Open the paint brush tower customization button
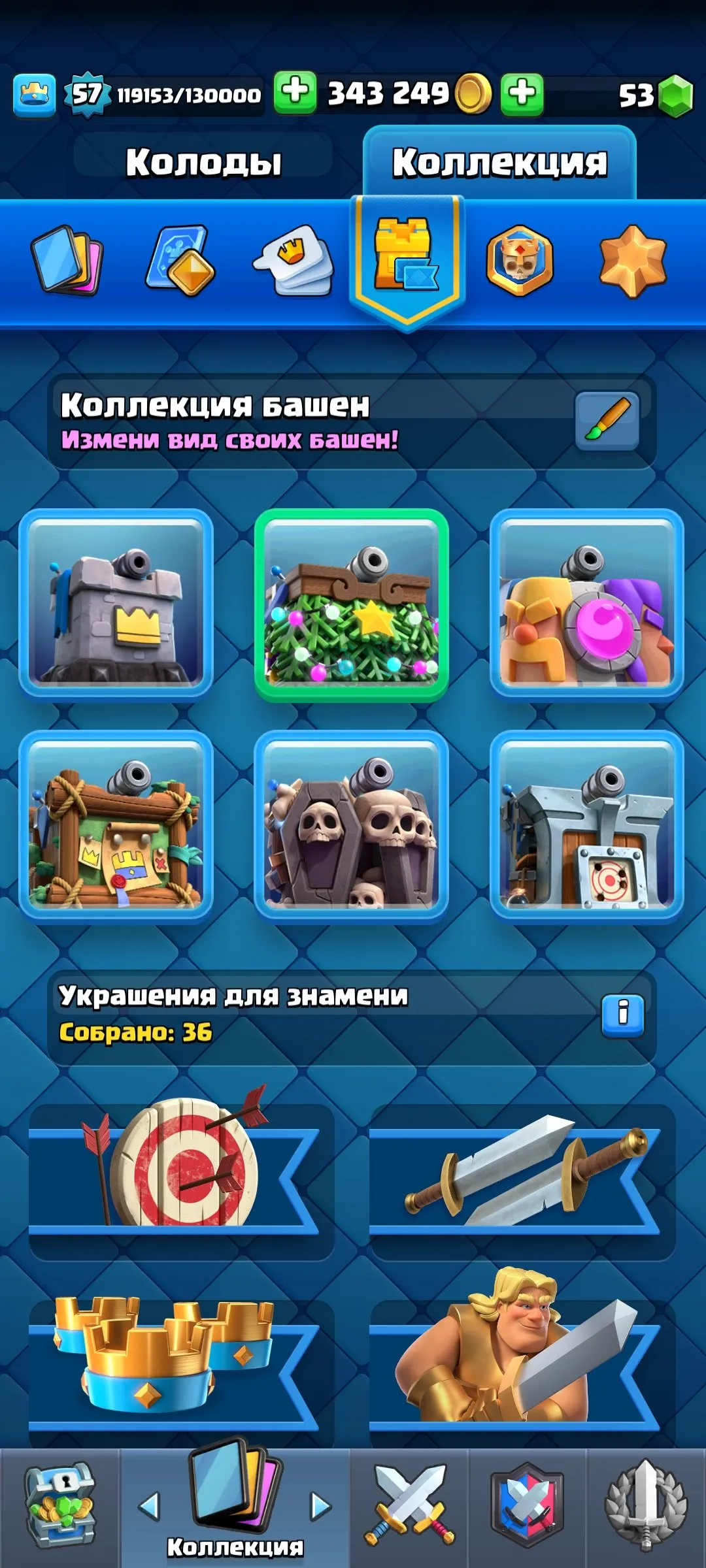 [x=607, y=421]
